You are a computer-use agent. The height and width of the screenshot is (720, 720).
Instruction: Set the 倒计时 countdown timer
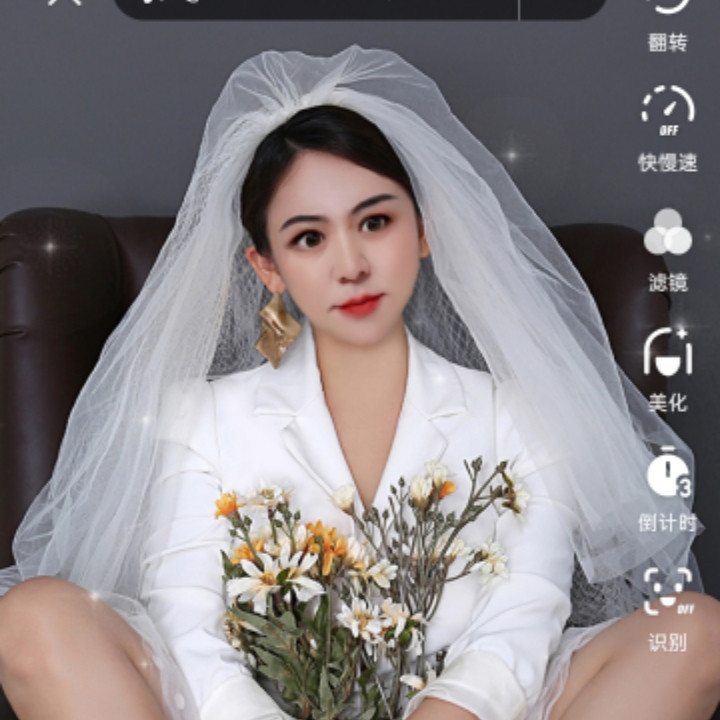(667, 487)
